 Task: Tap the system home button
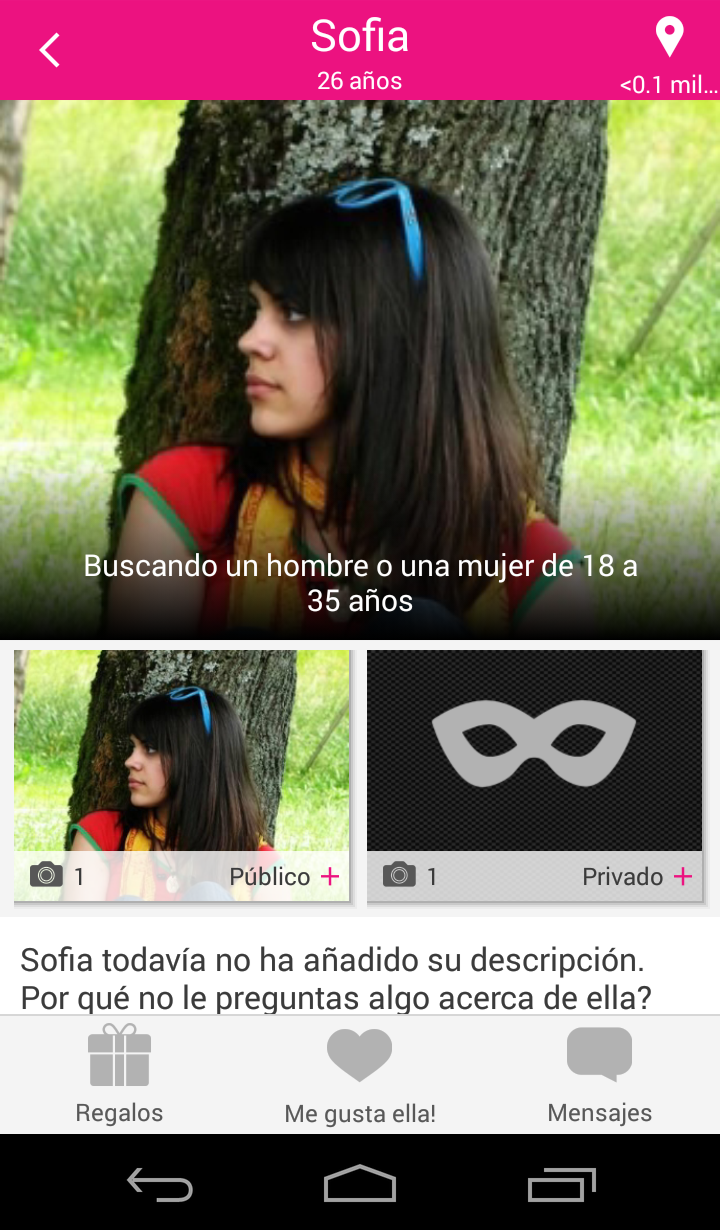point(360,1184)
